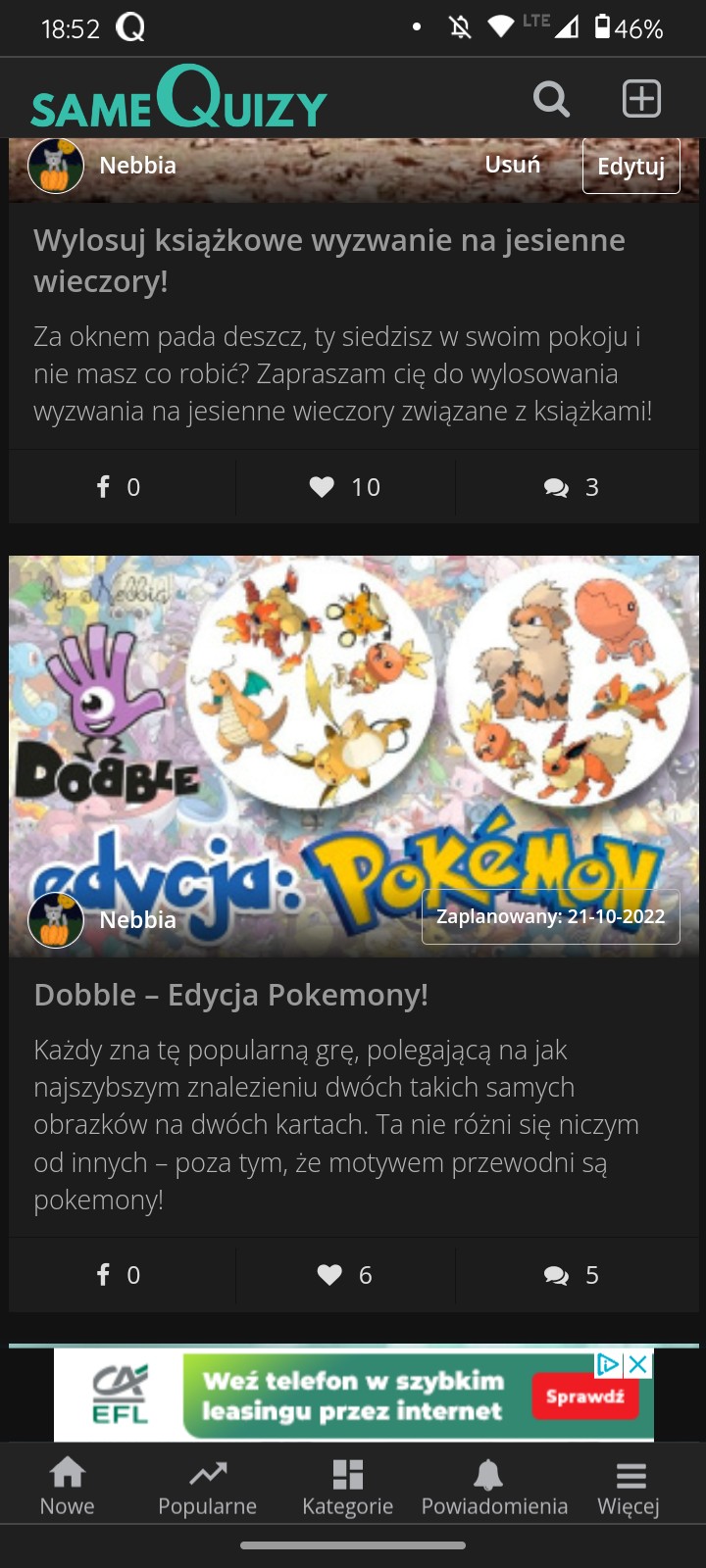Create a new quiz with plus icon
This screenshot has height=1568, width=706.
pos(641,99)
